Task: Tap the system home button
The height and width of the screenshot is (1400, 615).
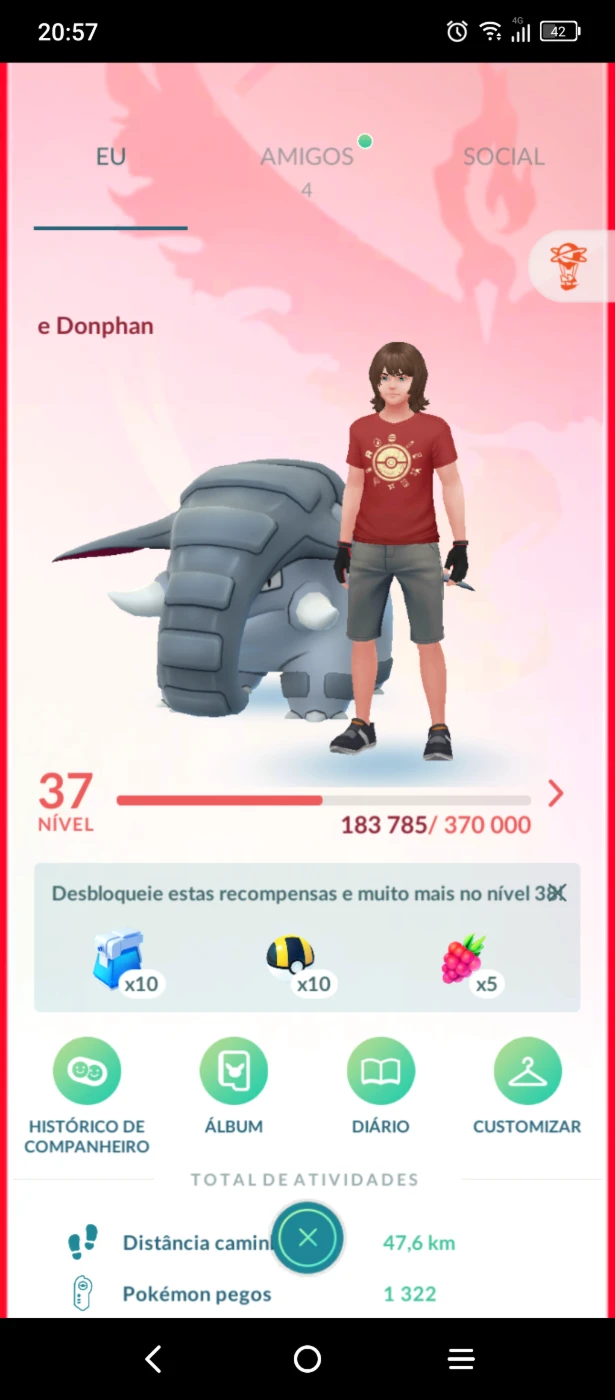Action: pos(307,1358)
